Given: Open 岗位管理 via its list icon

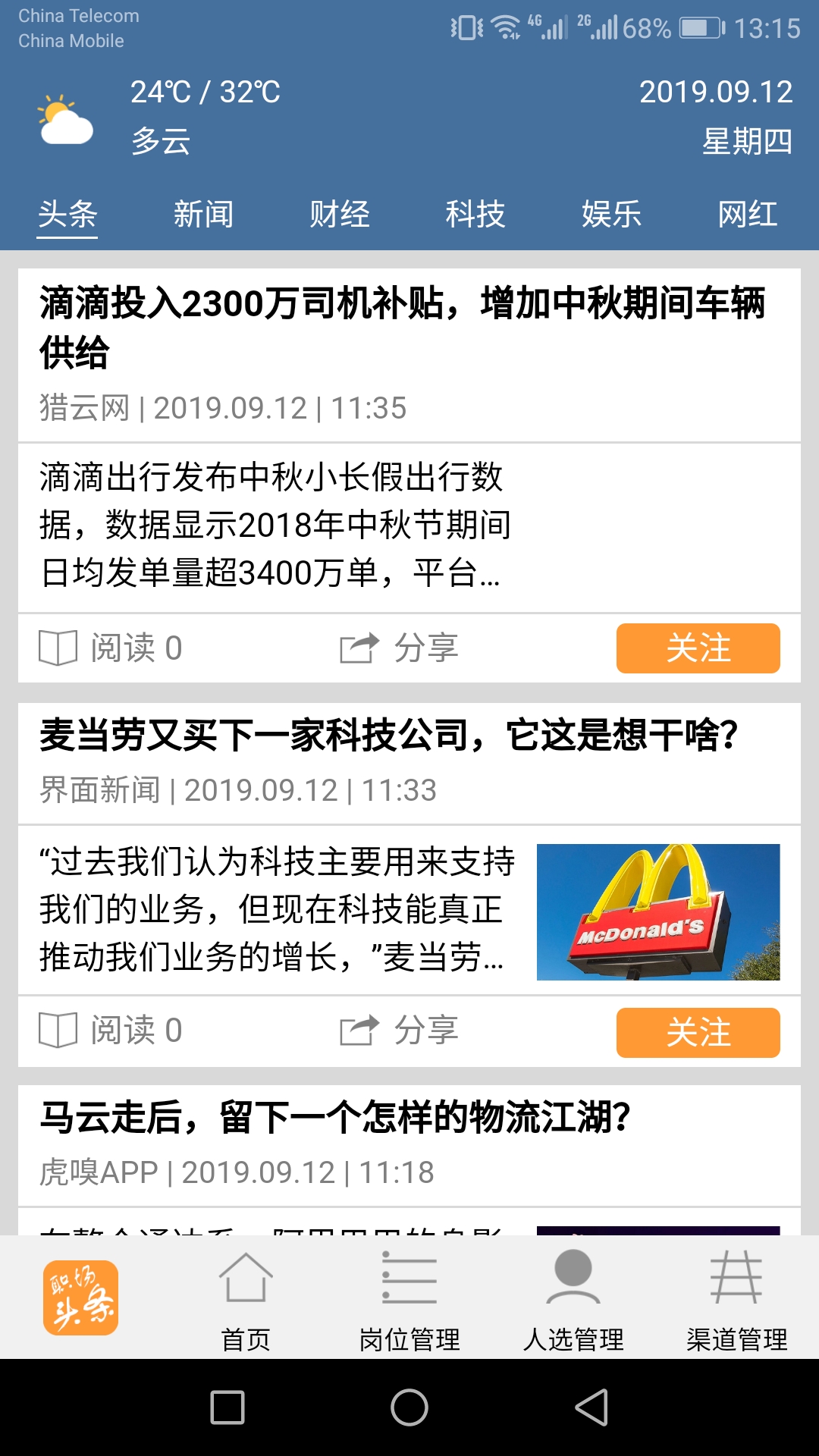Looking at the screenshot, I should (409, 1278).
